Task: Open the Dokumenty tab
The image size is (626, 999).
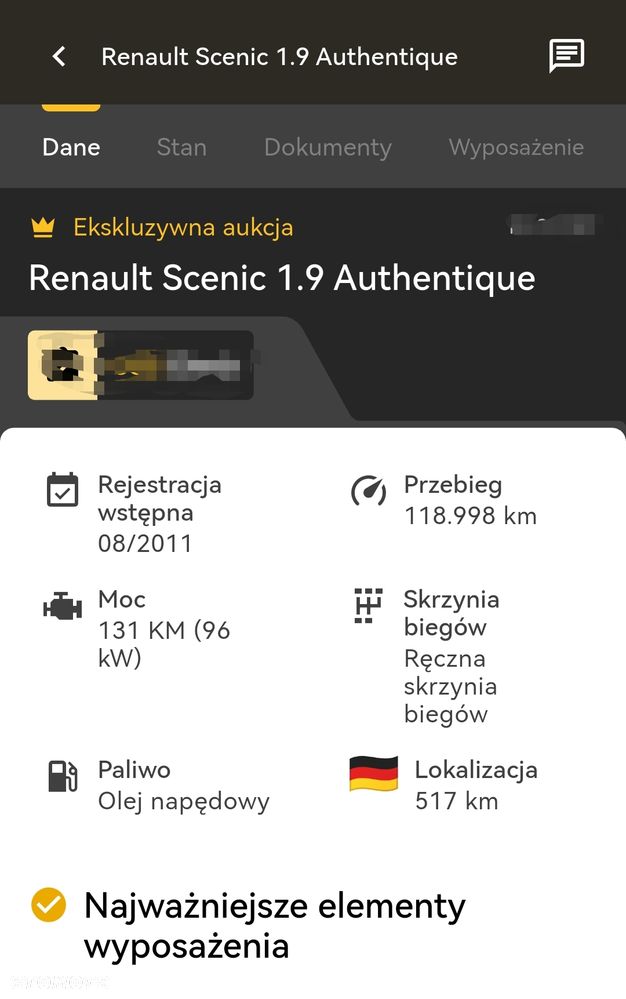Action: coord(327,147)
